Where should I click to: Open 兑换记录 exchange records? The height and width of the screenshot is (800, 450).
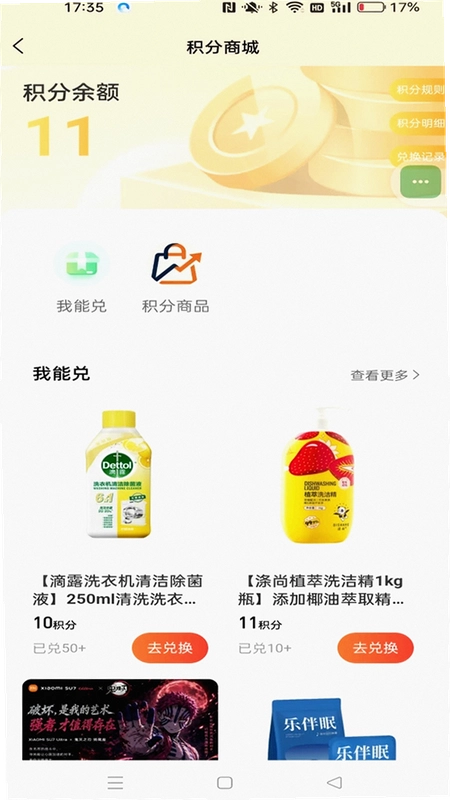click(x=419, y=156)
